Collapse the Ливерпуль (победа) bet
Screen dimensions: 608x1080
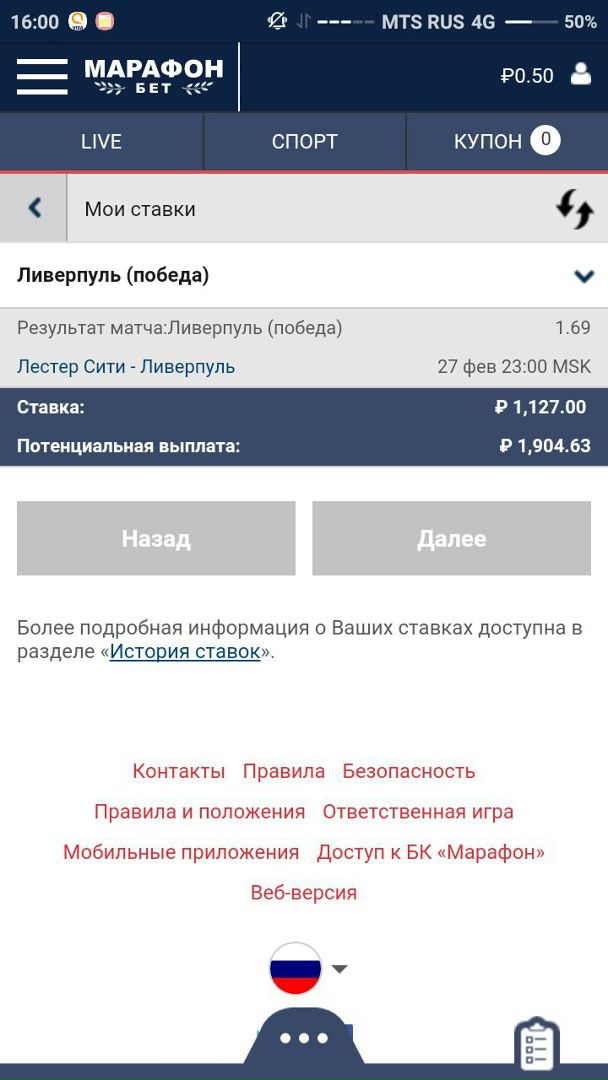pos(584,277)
